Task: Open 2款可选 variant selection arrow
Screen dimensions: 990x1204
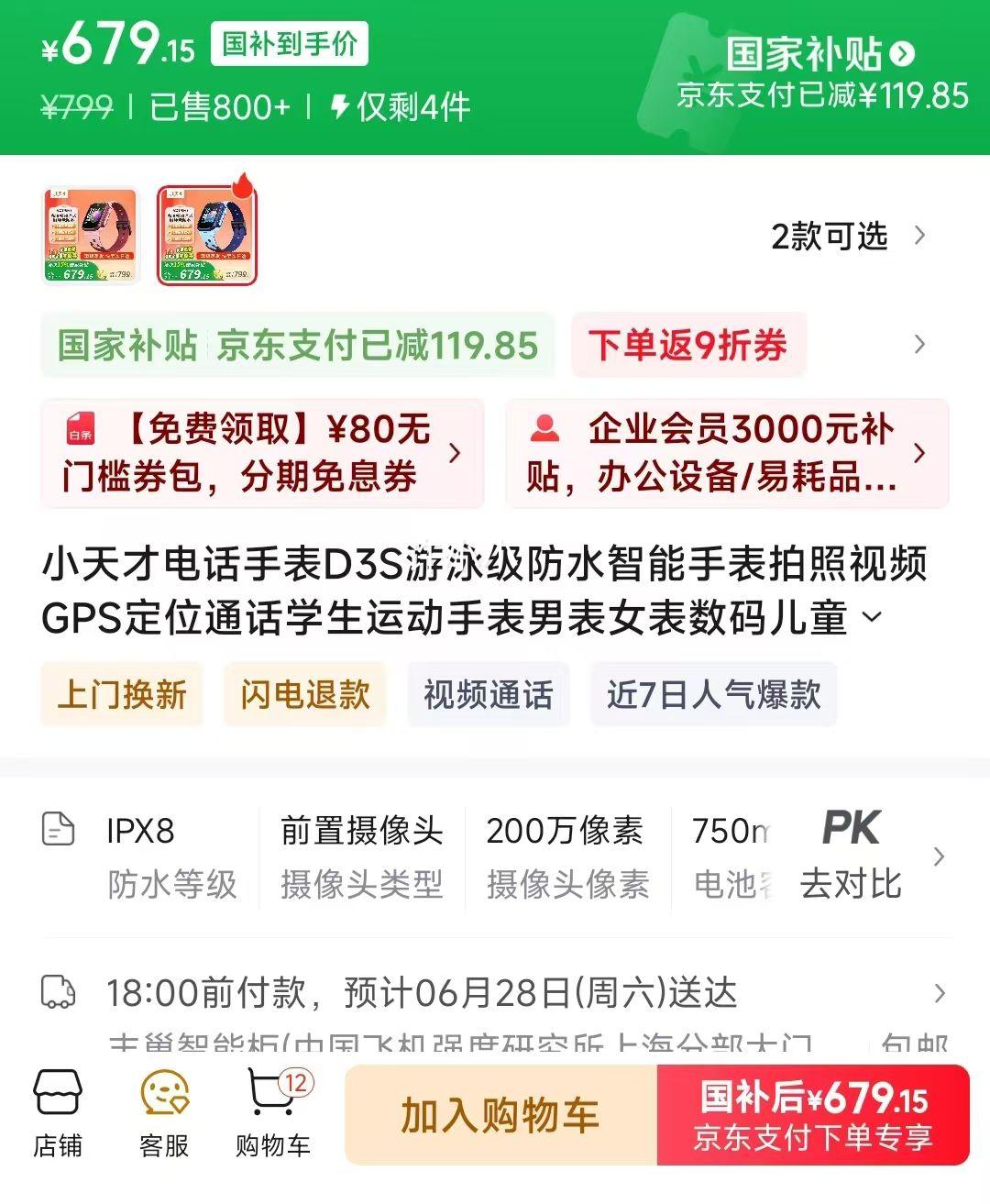Action: coord(919,236)
